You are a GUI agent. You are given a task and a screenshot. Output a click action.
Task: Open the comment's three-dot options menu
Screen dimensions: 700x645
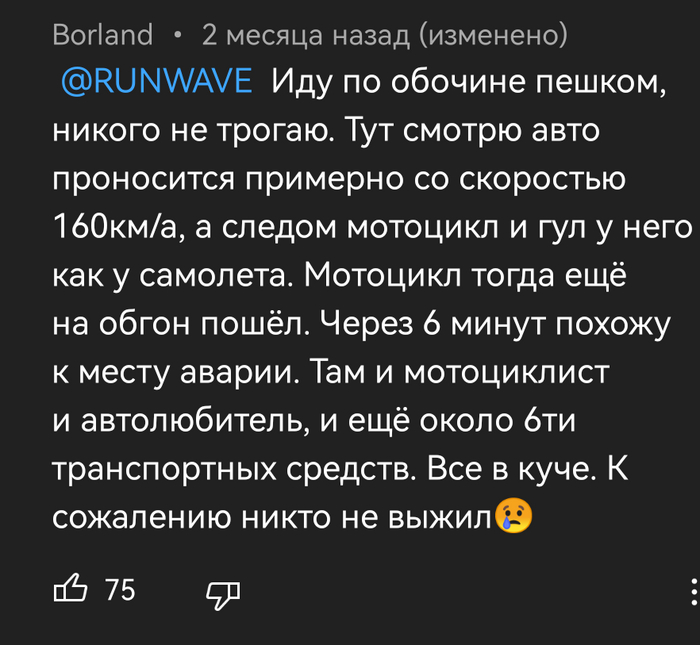[694, 592]
